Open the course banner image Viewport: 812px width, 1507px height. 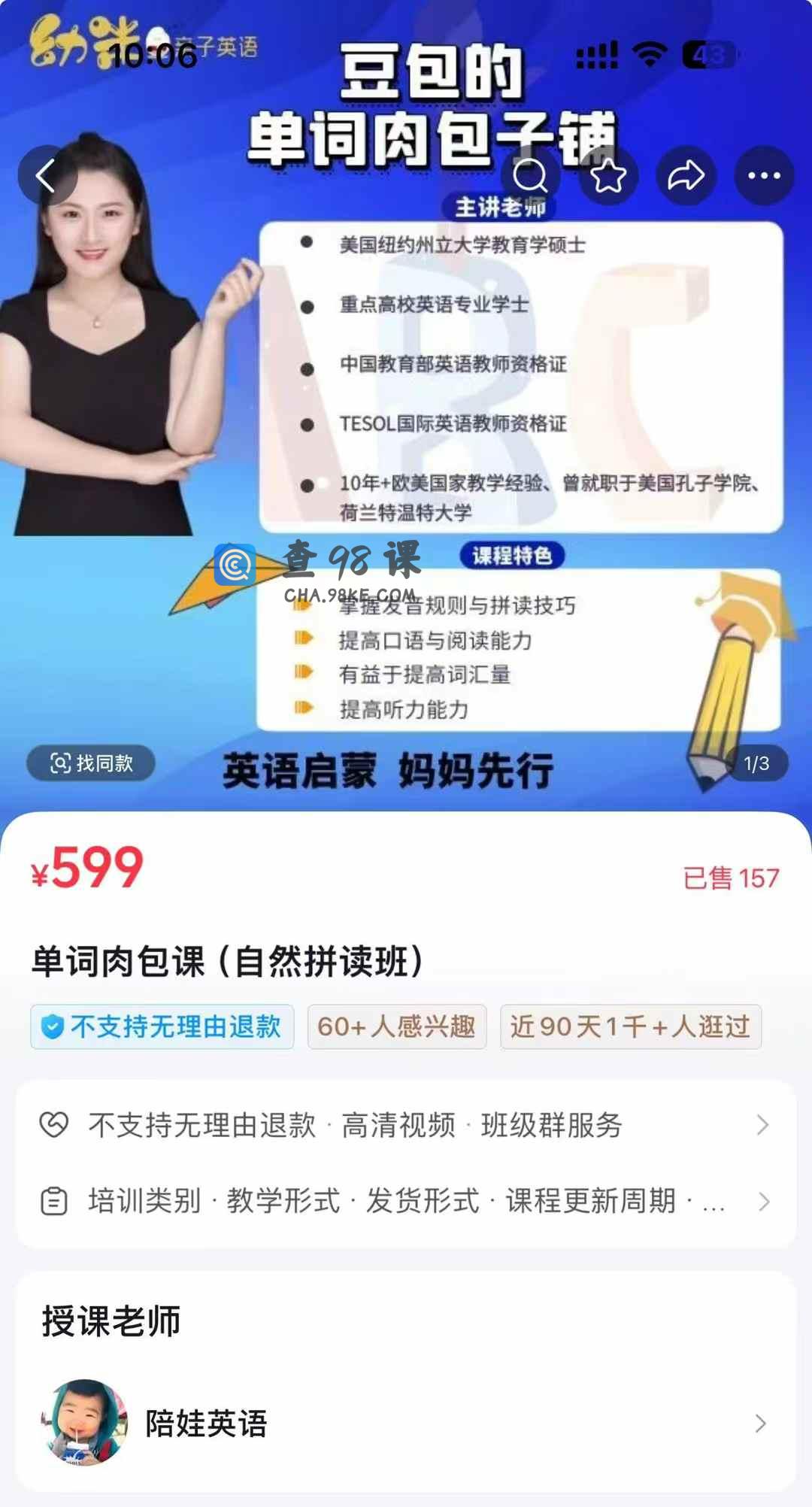click(x=406, y=451)
